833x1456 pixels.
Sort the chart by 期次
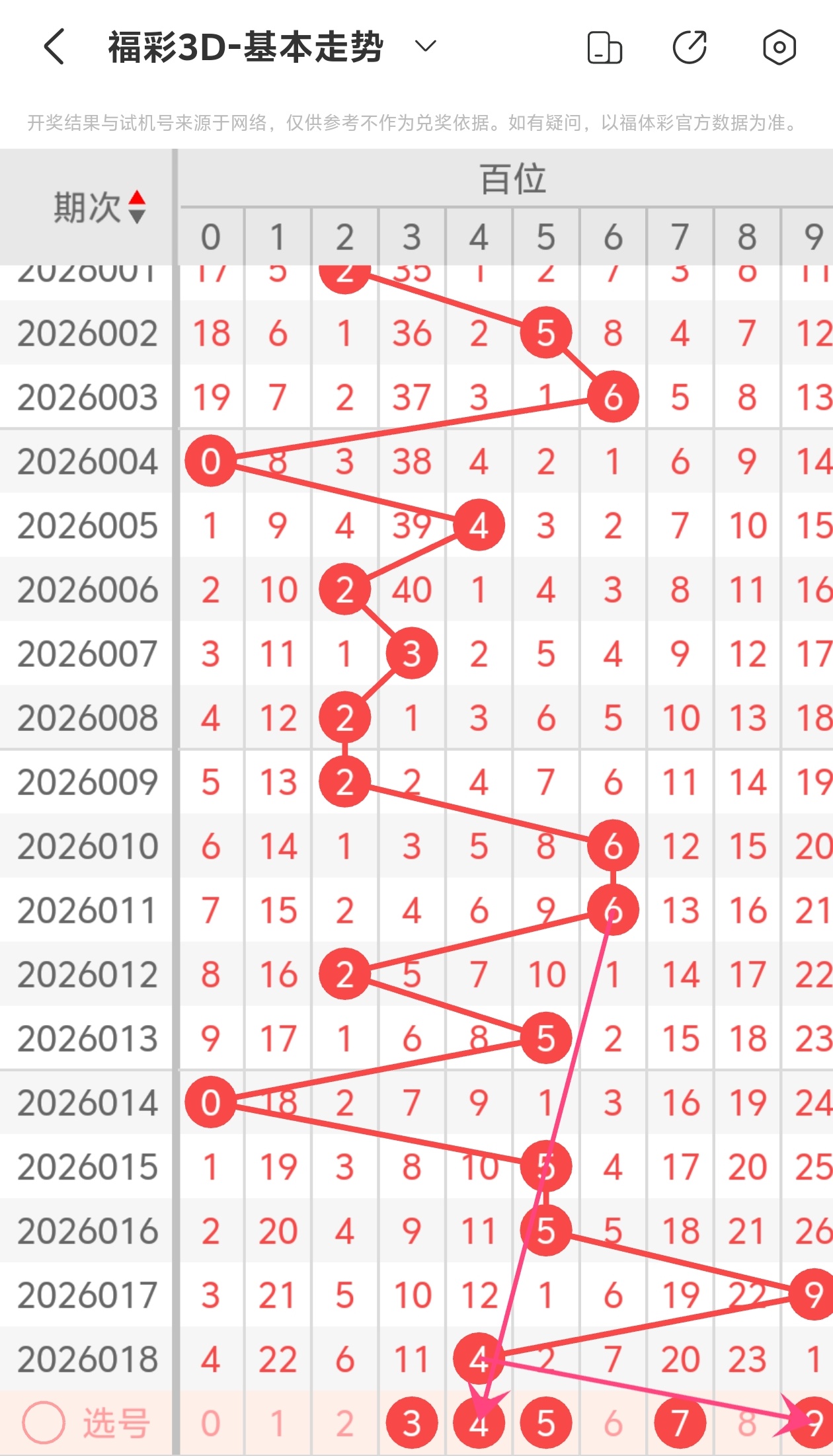tap(99, 208)
